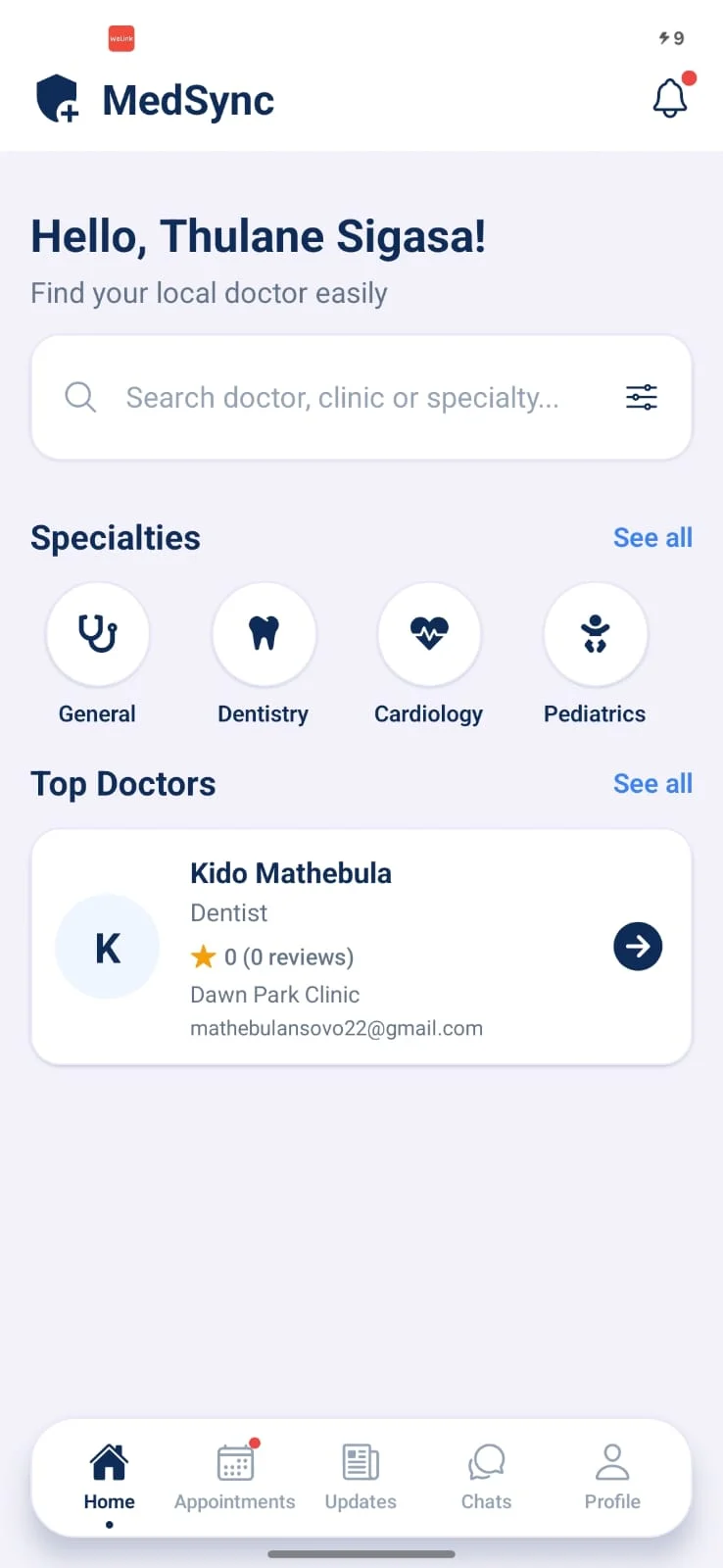Open the search filter options icon
723x1568 pixels.
642,397
